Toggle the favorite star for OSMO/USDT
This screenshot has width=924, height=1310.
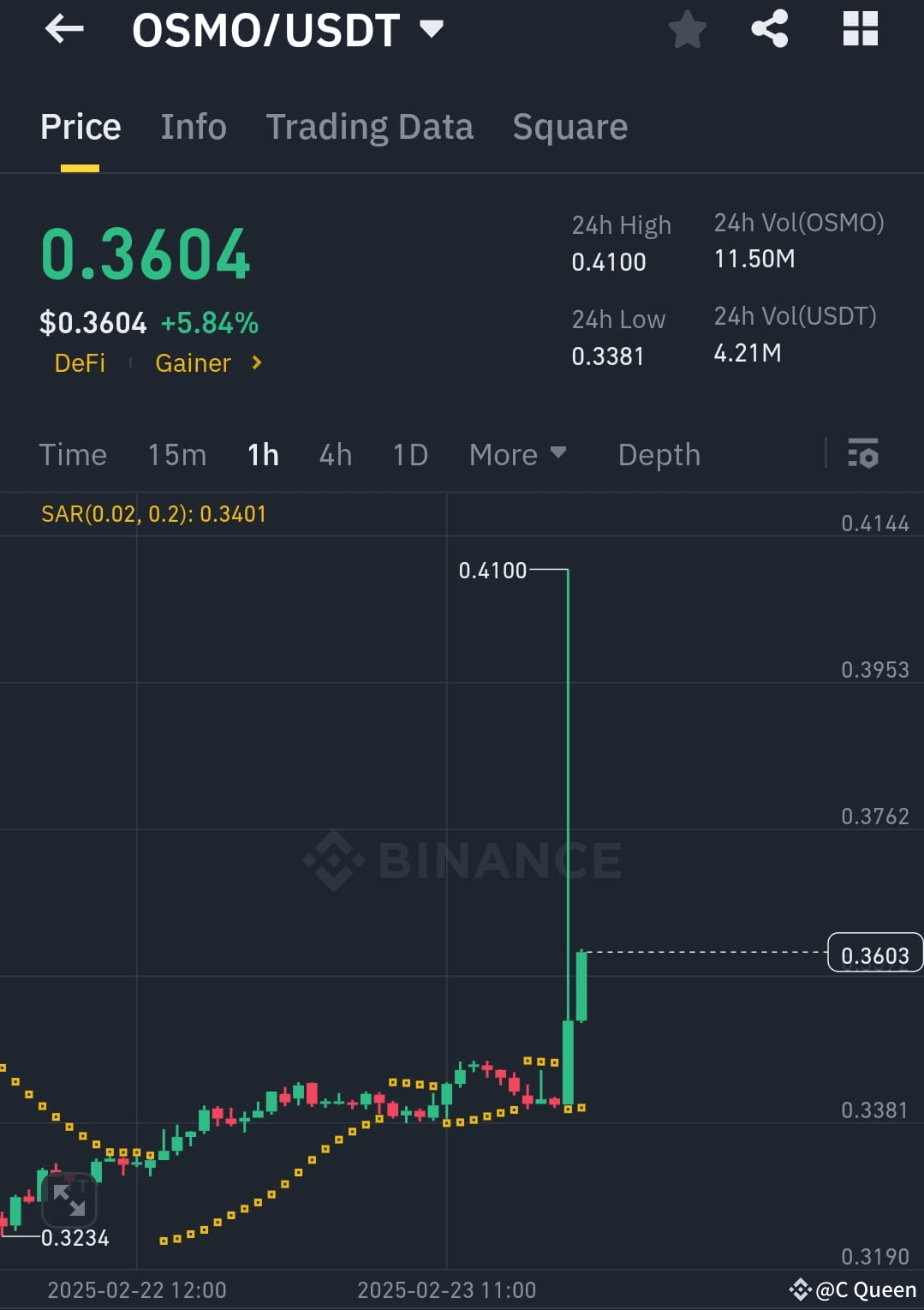(687, 28)
